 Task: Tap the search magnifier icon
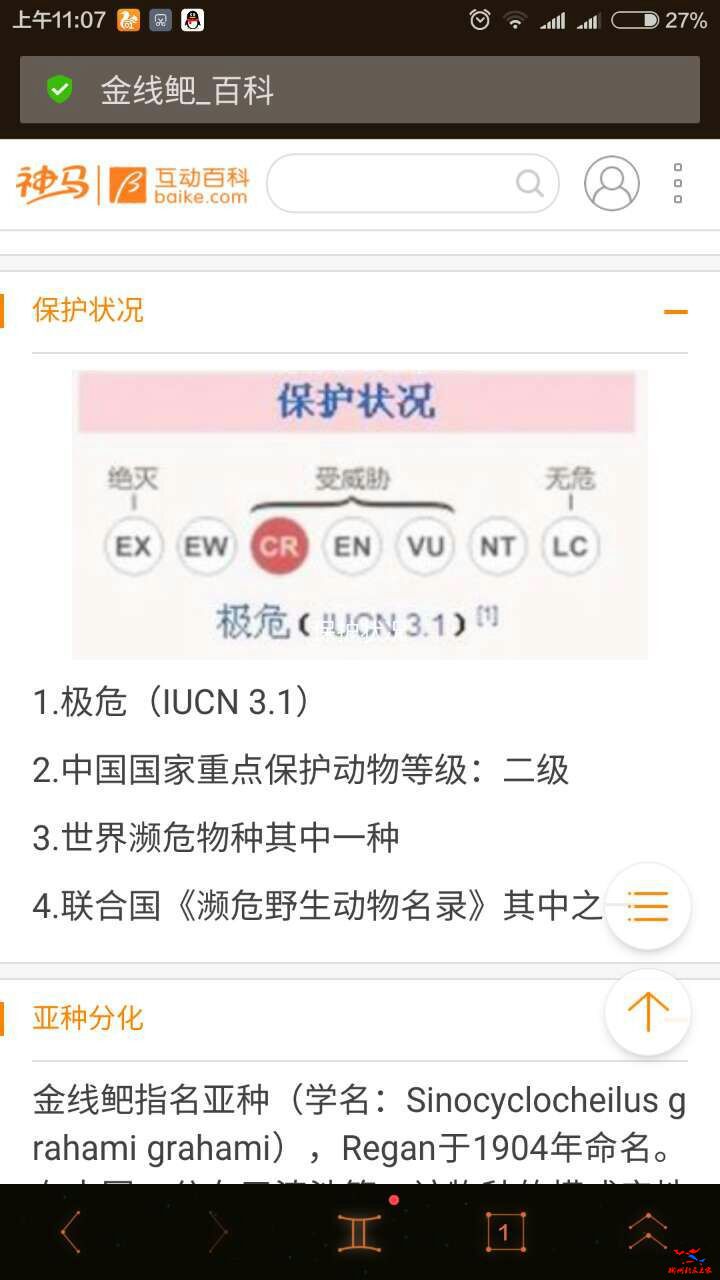tap(529, 184)
